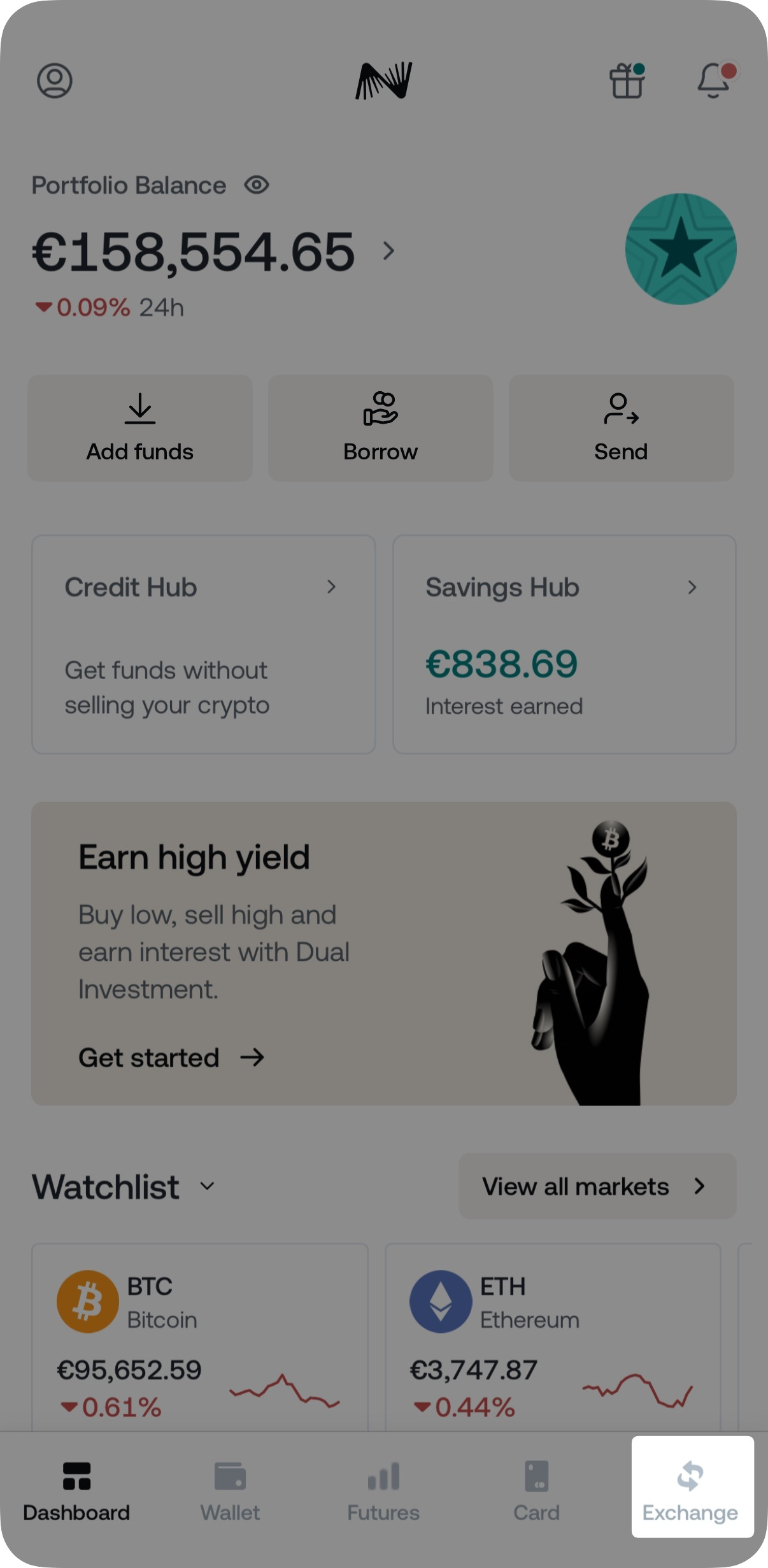This screenshot has height=1568, width=768.
Task: Tap the Send button
Action: 621,428
